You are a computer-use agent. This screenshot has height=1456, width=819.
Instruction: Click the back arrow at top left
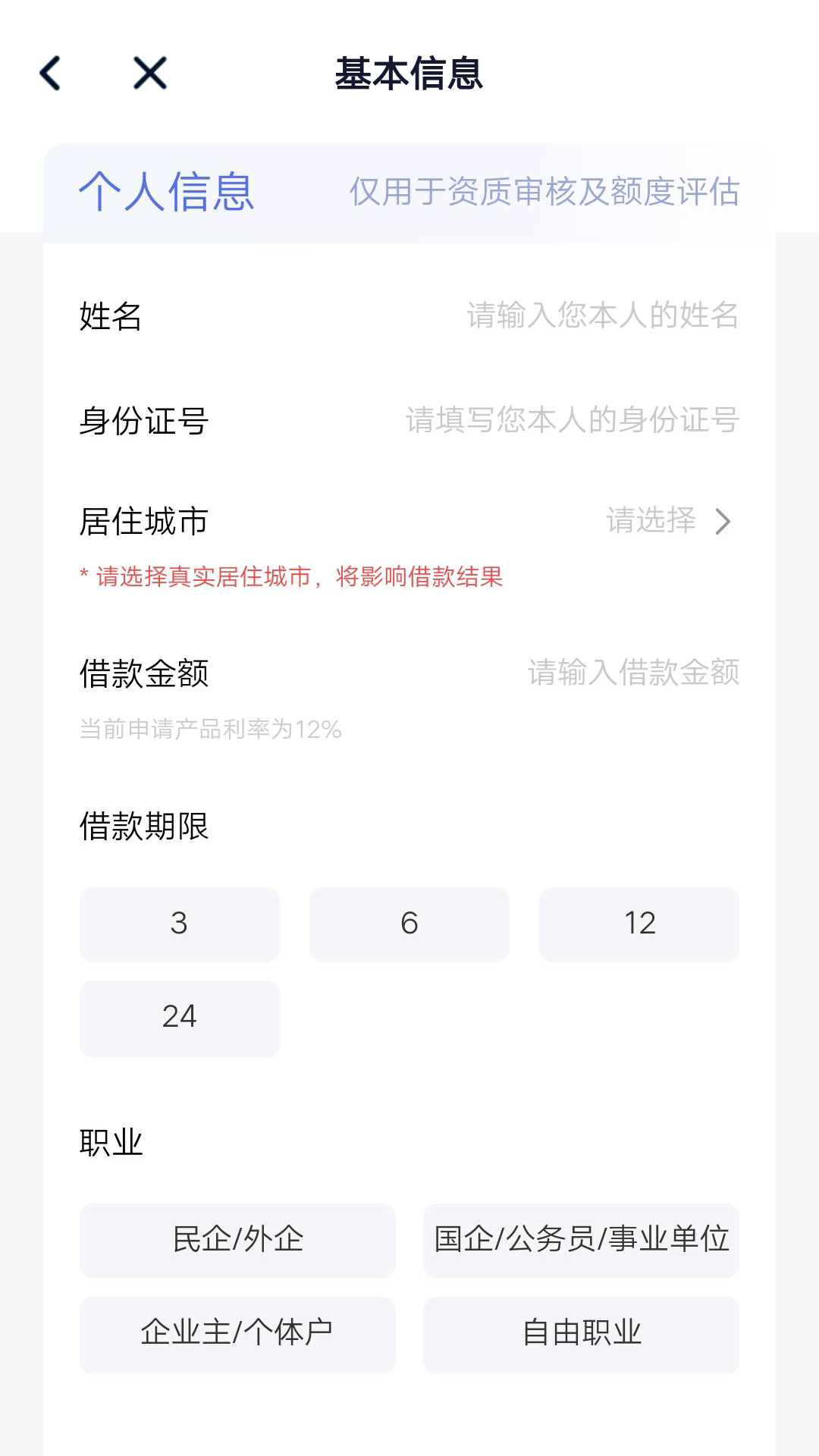coord(50,73)
